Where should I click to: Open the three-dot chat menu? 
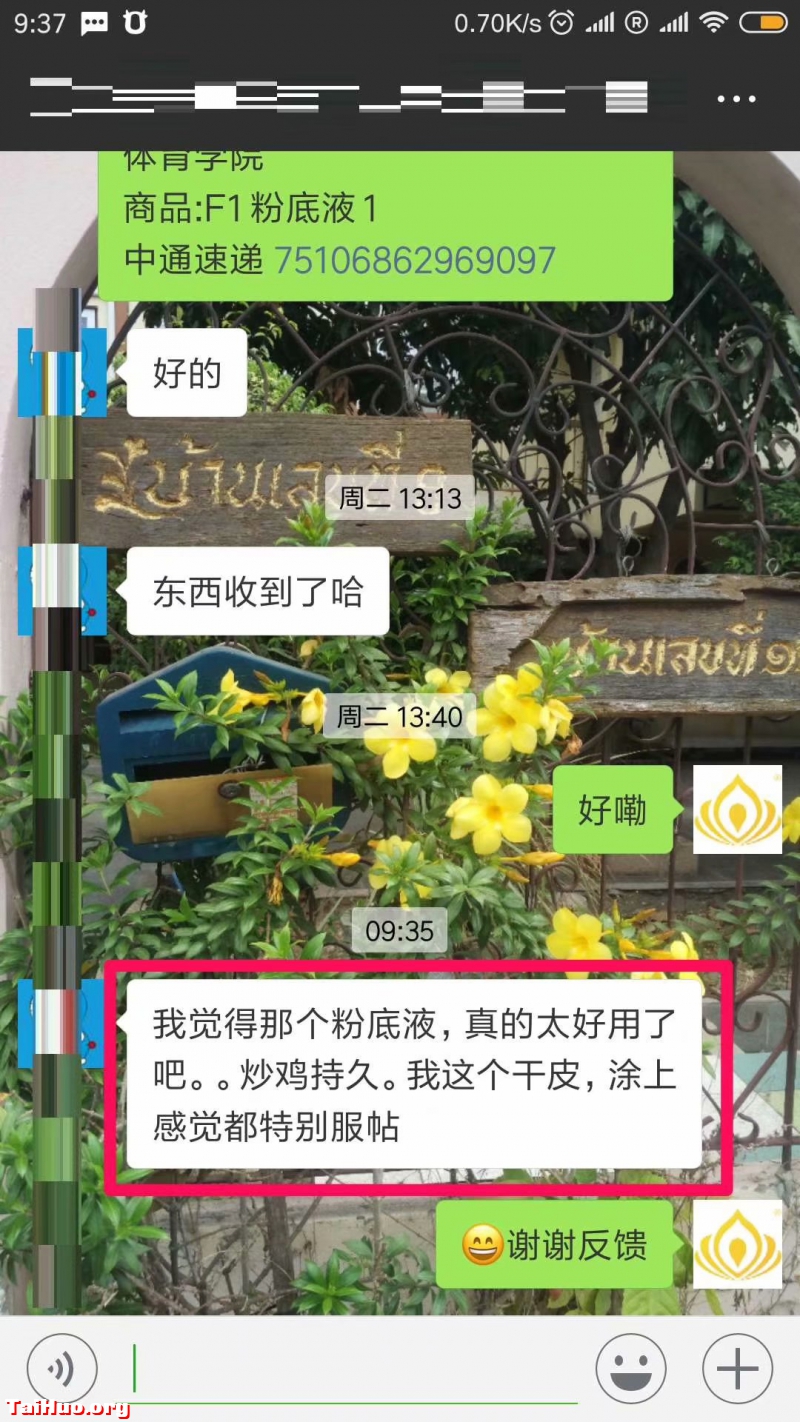(x=736, y=99)
